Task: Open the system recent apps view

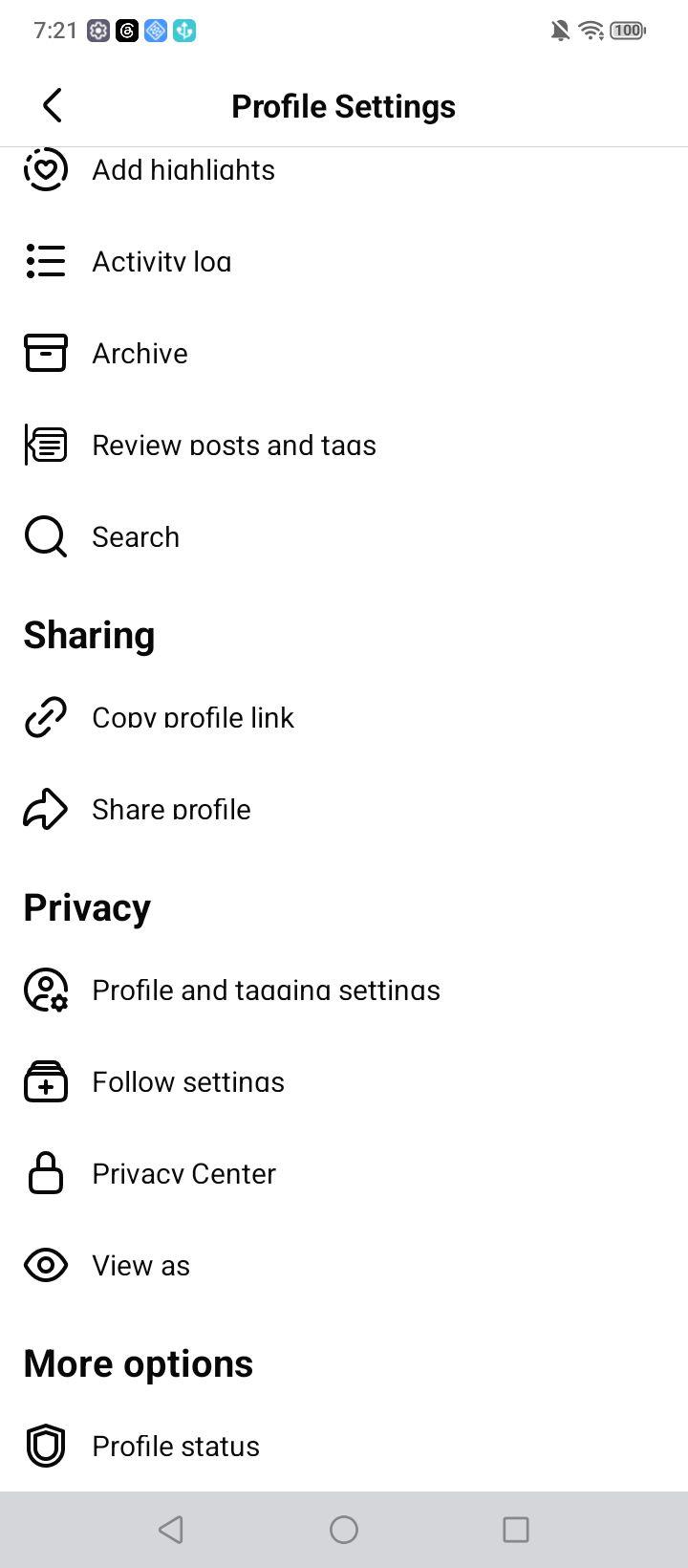Action: pos(516,1530)
